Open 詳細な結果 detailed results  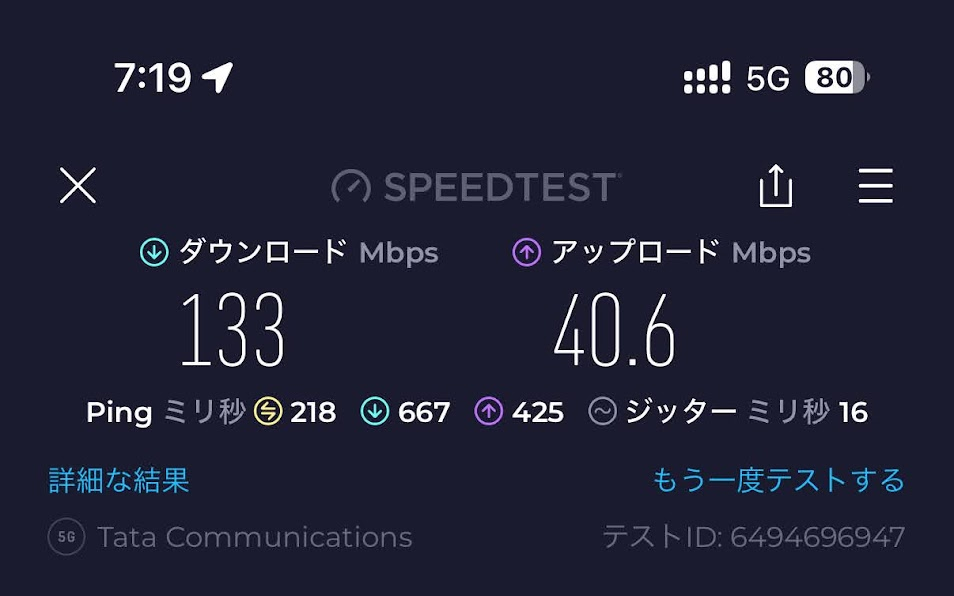pos(119,481)
